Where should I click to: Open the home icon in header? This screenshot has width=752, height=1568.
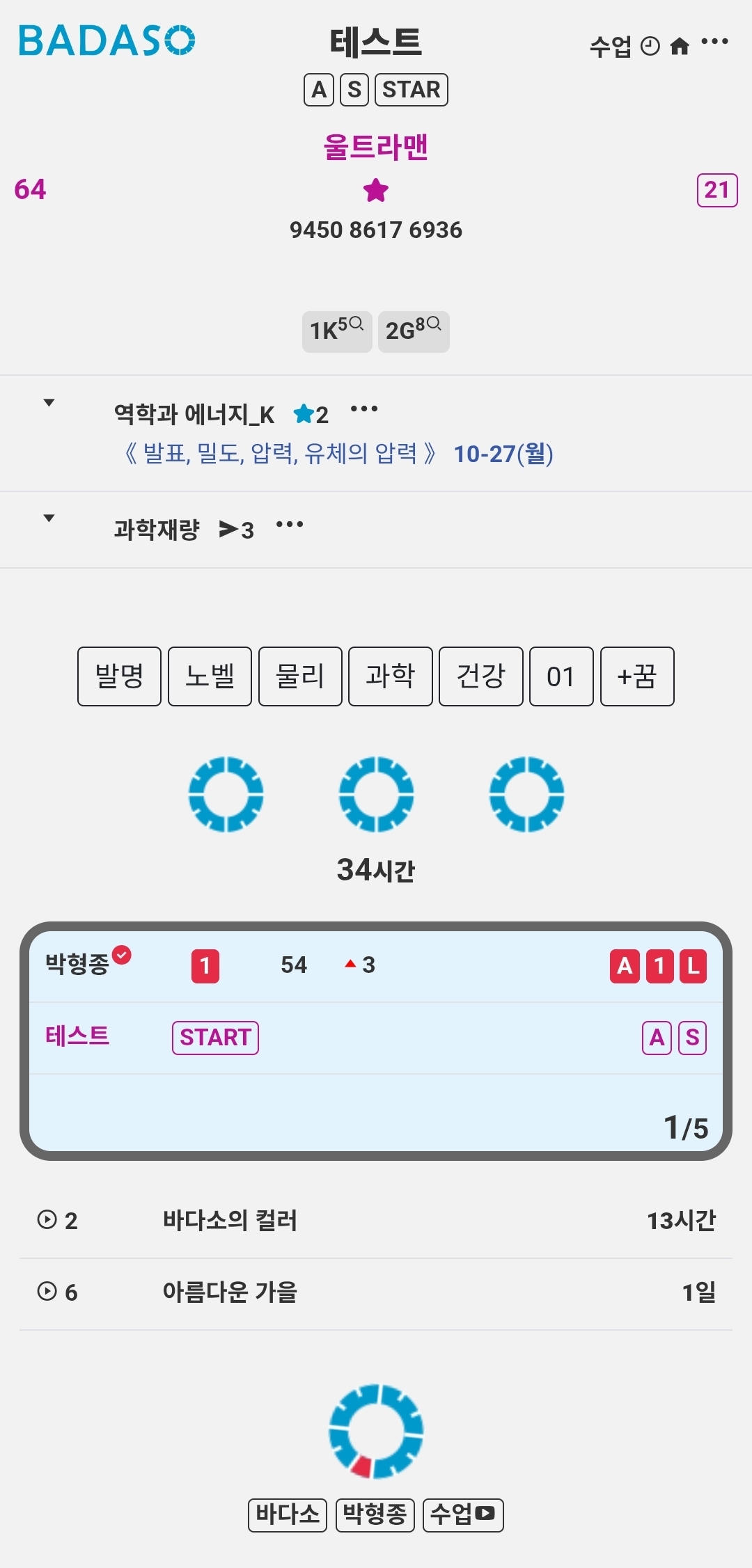[x=680, y=47]
